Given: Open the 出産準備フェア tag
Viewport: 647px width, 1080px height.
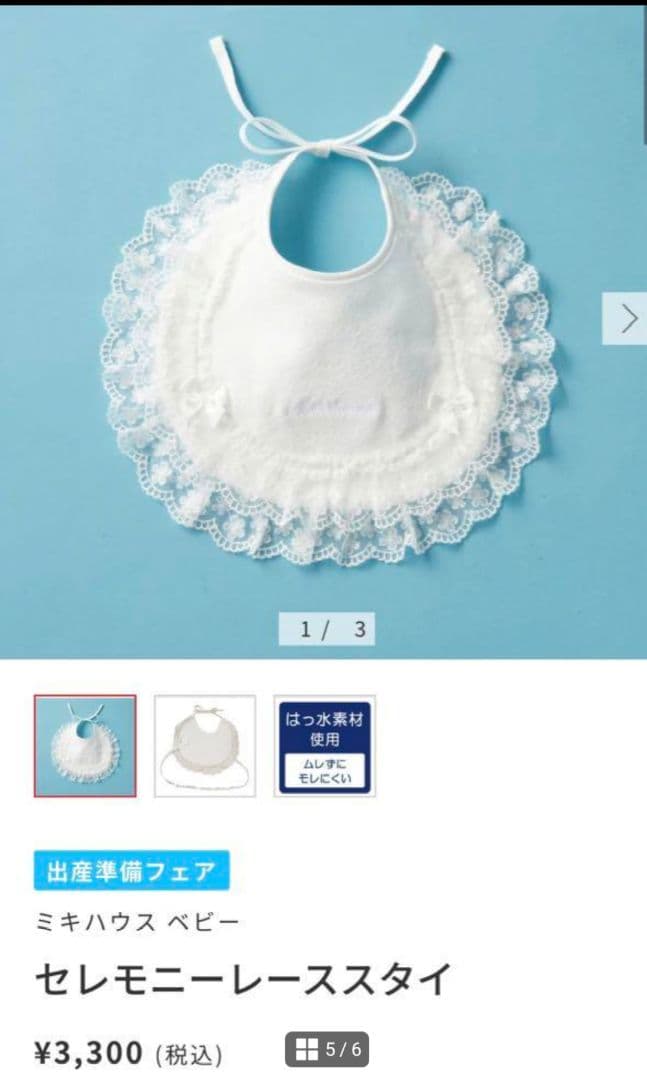Looking at the screenshot, I should 132,870.
